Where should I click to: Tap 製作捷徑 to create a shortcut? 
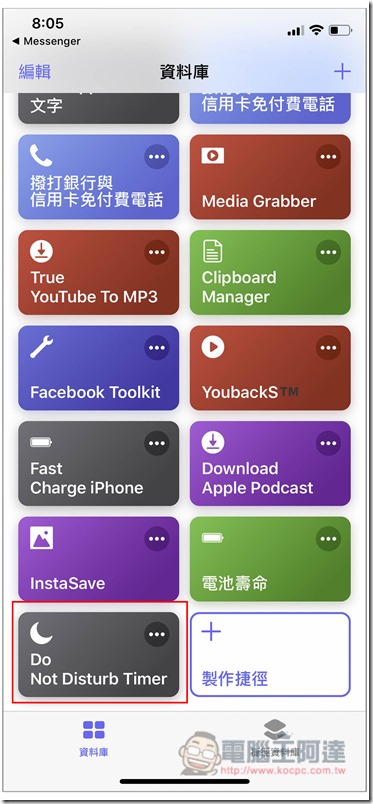tap(270, 654)
